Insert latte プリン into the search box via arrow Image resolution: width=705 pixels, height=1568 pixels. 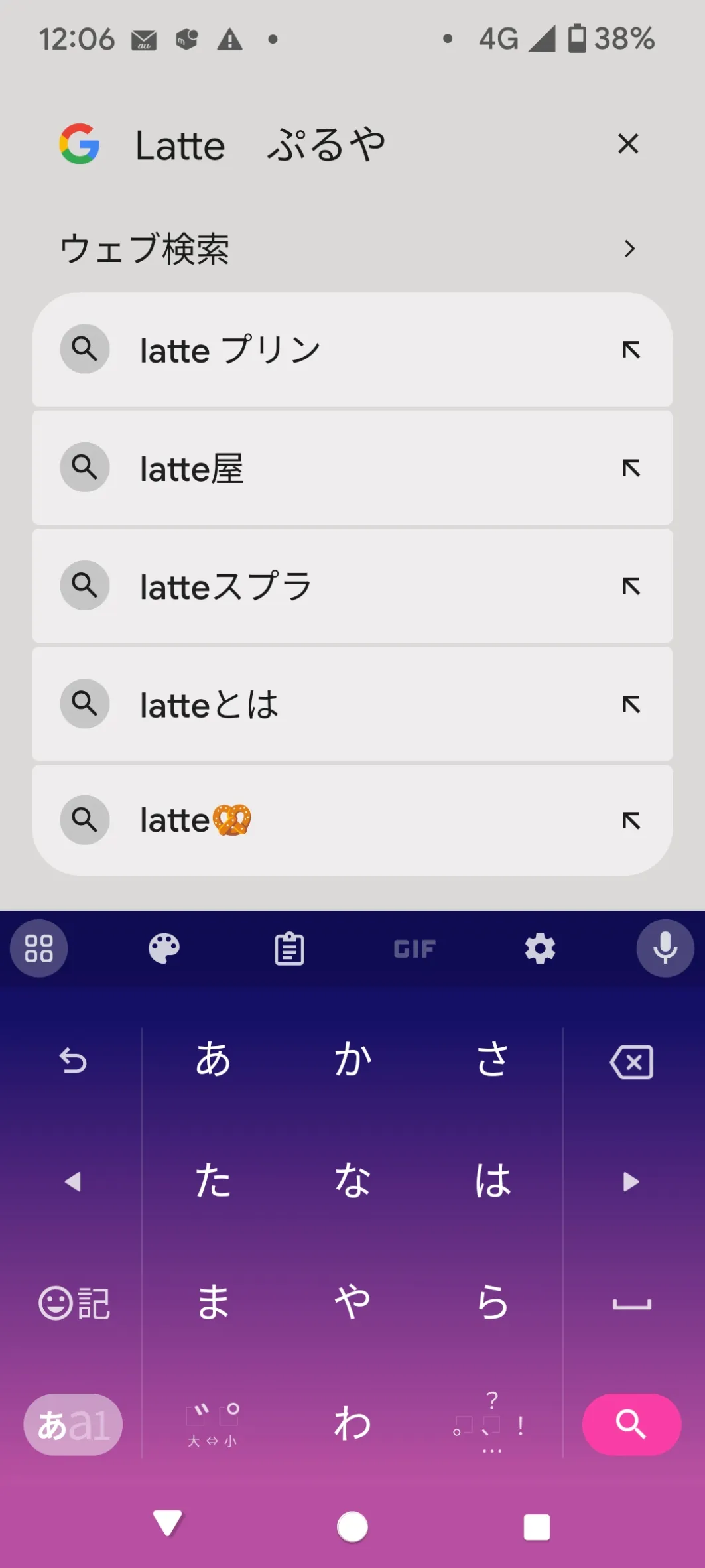[x=631, y=350]
